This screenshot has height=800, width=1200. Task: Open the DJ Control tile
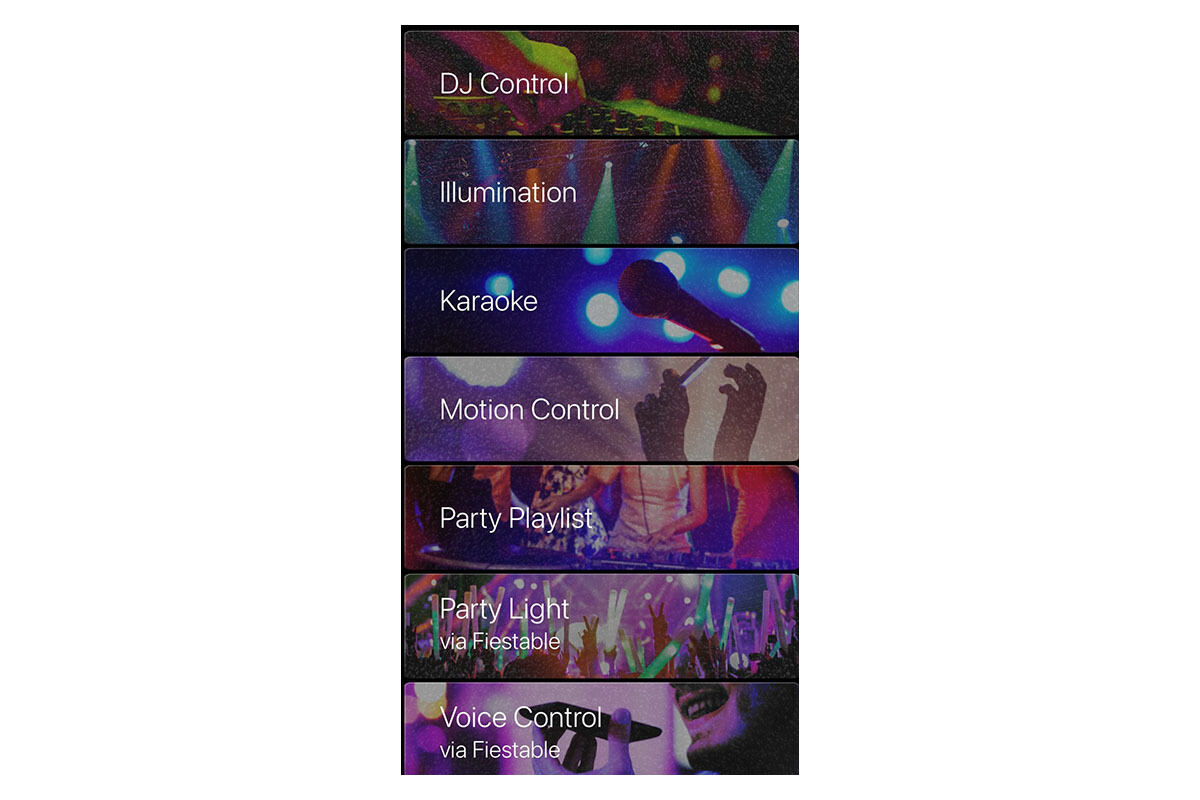600,84
